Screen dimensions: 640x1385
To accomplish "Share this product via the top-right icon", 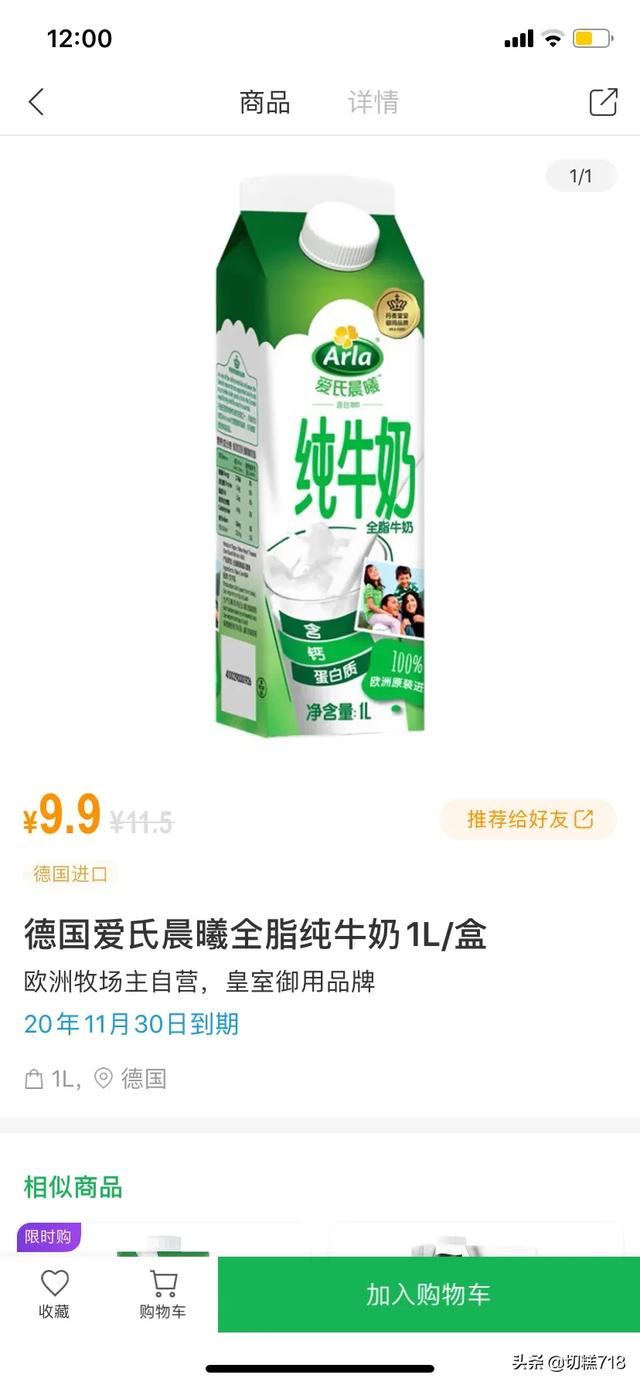I will click(603, 102).
